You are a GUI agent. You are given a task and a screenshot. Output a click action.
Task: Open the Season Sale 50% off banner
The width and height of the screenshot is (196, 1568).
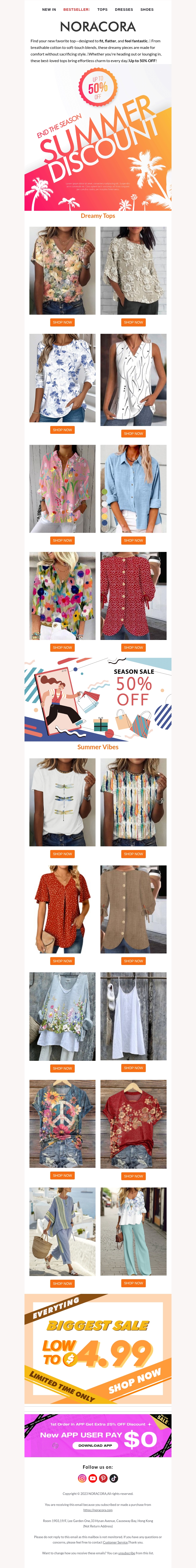click(98, 699)
